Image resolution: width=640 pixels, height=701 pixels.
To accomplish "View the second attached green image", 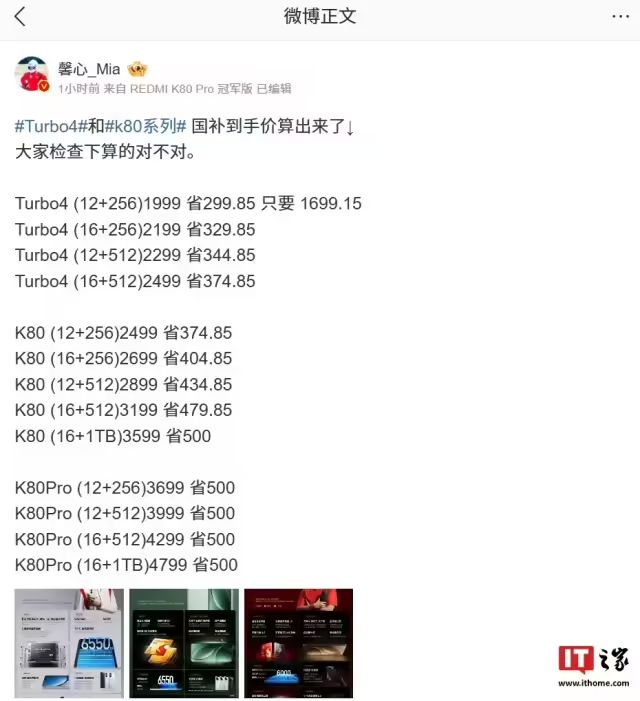I will 184,643.
